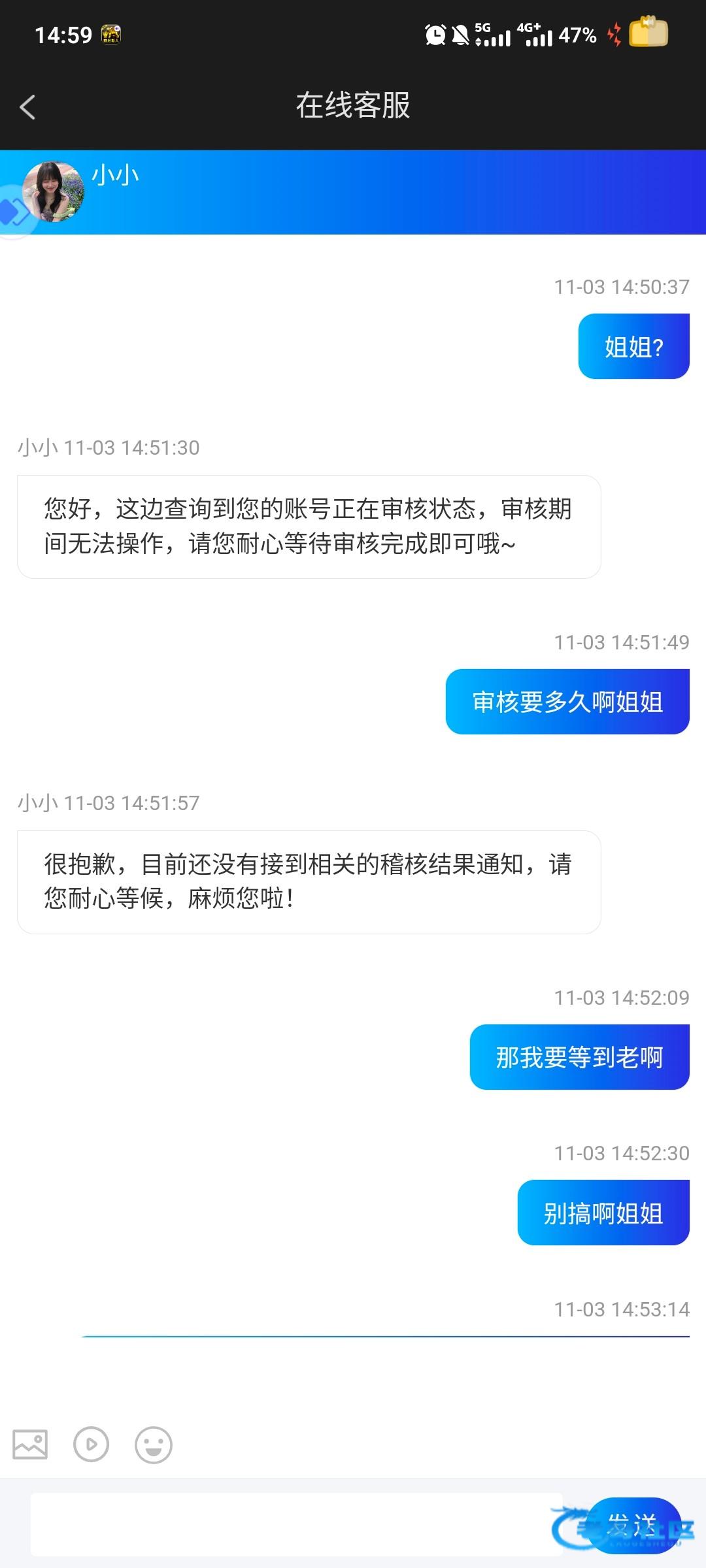Focus the message text field

(296, 1524)
